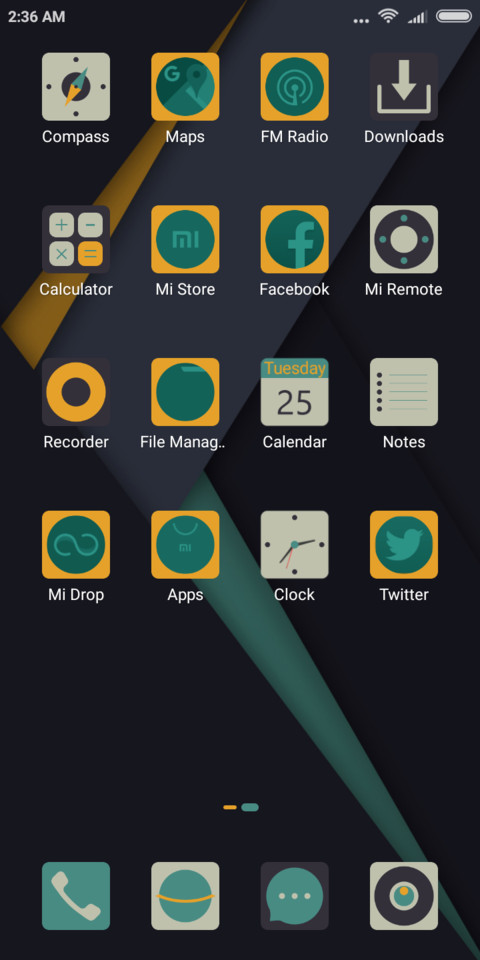Image resolution: width=480 pixels, height=960 pixels.
Task: Open Mi Remote
Action: tap(403, 239)
